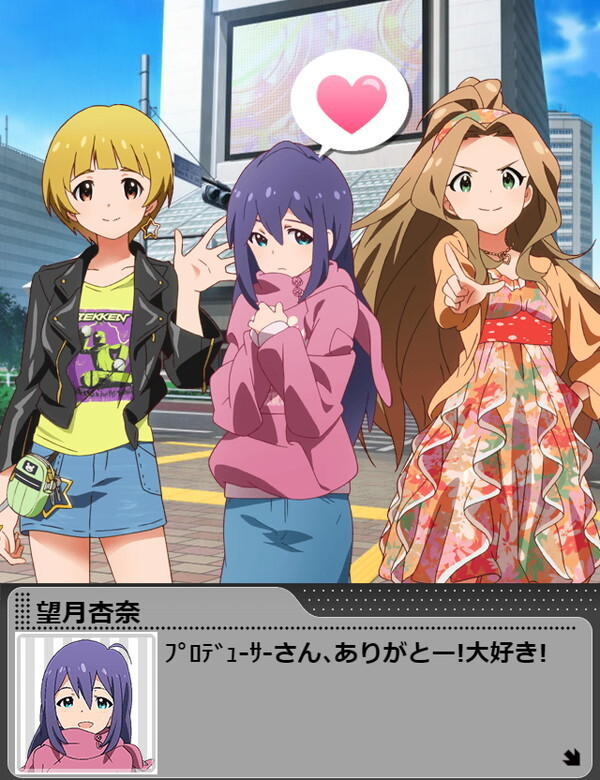Tap the arrow to advance the dialogue
The height and width of the screenshot is (780, 600).
click(571, 756)
